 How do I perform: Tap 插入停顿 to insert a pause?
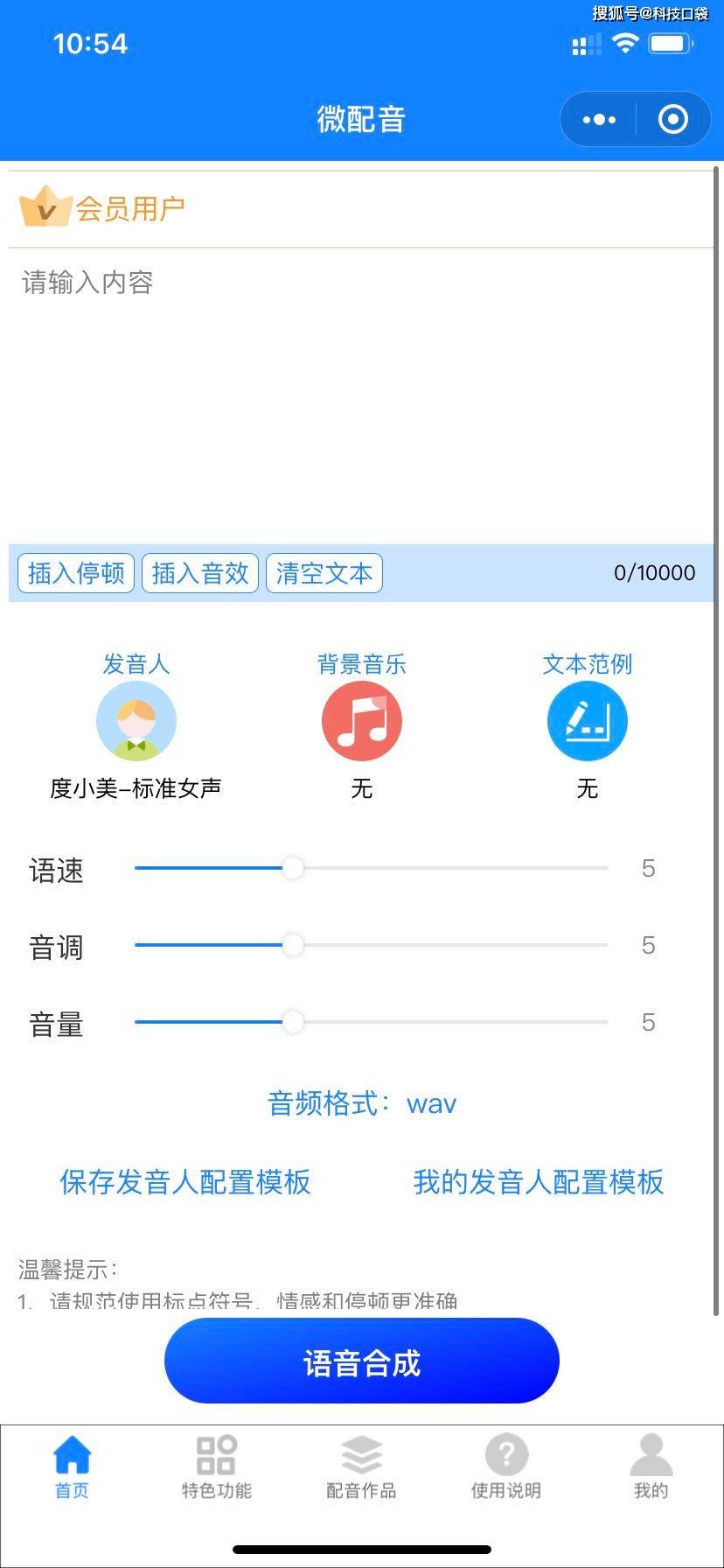[76, 573]
